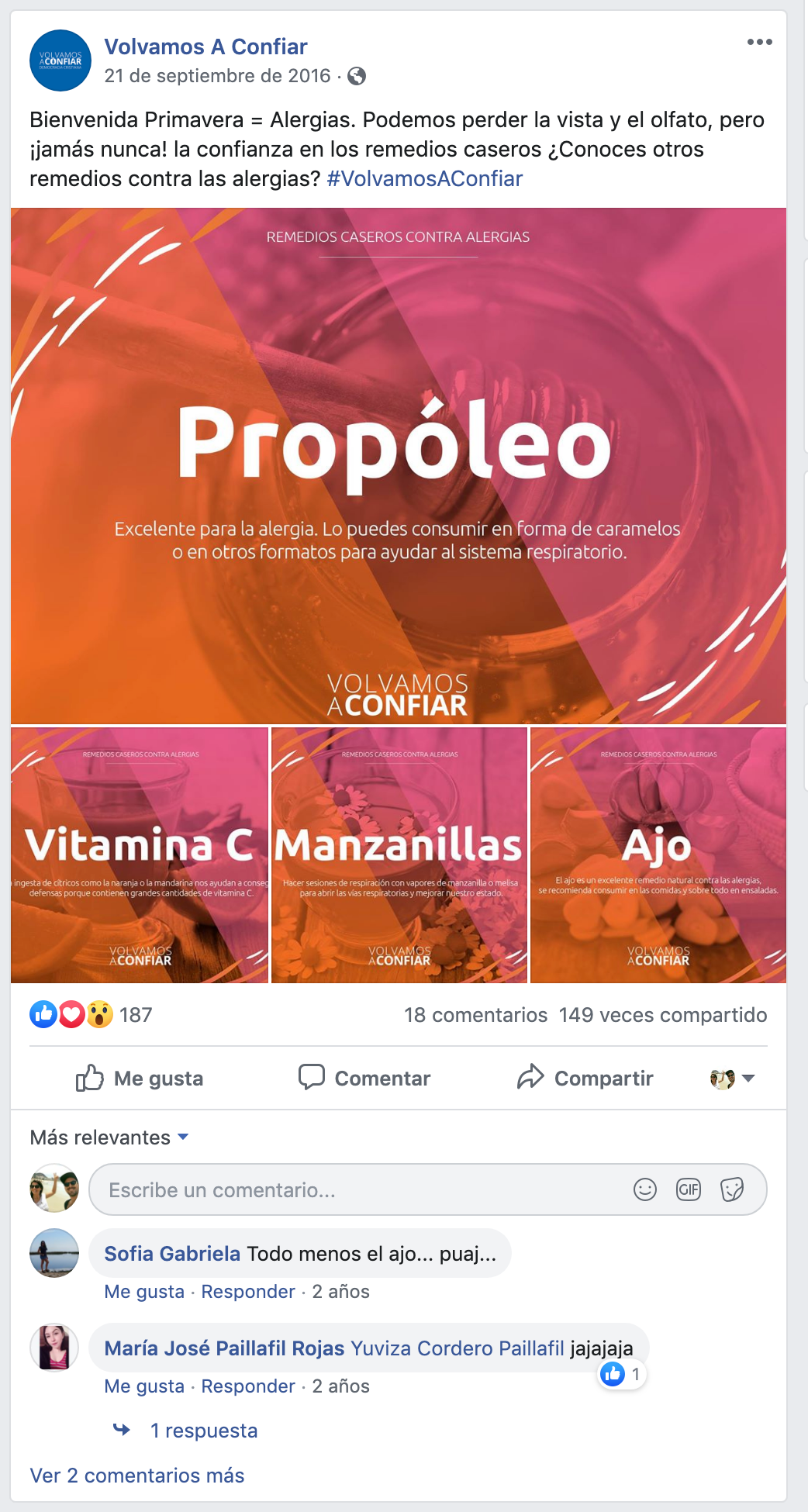Open the profile switcher next to Compartir
The image size is (808, 1512).
coord(732,1079)
